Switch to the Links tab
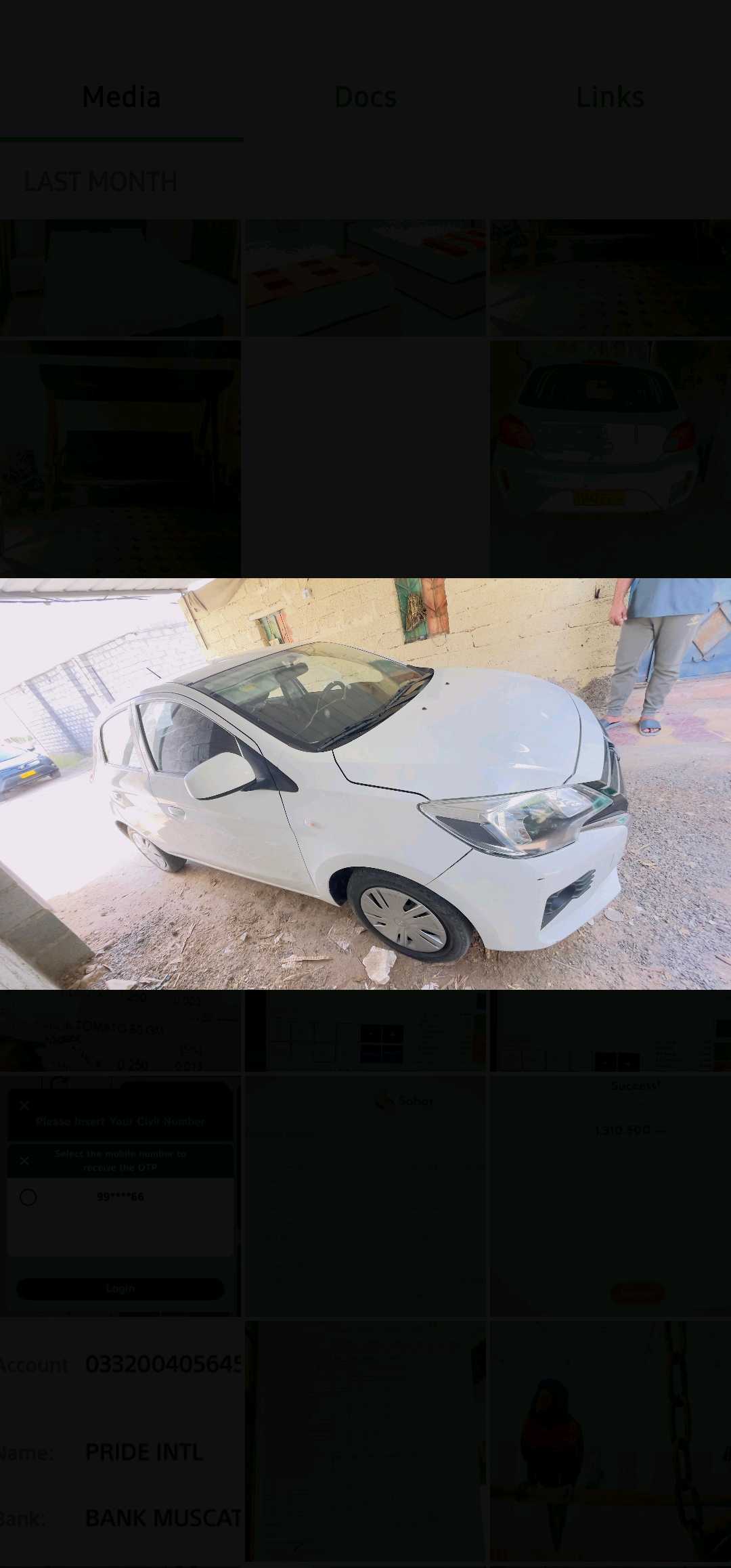The image size is (731, 1568). click(x=610, y=97)
